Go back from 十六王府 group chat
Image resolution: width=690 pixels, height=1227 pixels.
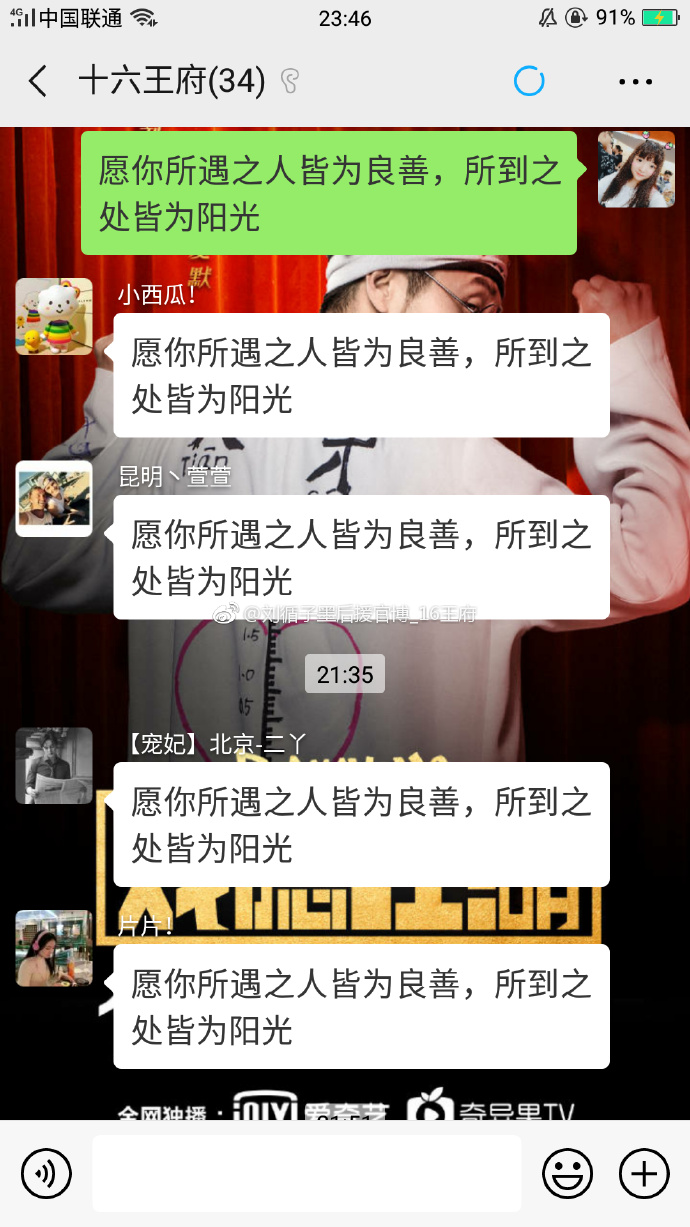click(38, 82)
